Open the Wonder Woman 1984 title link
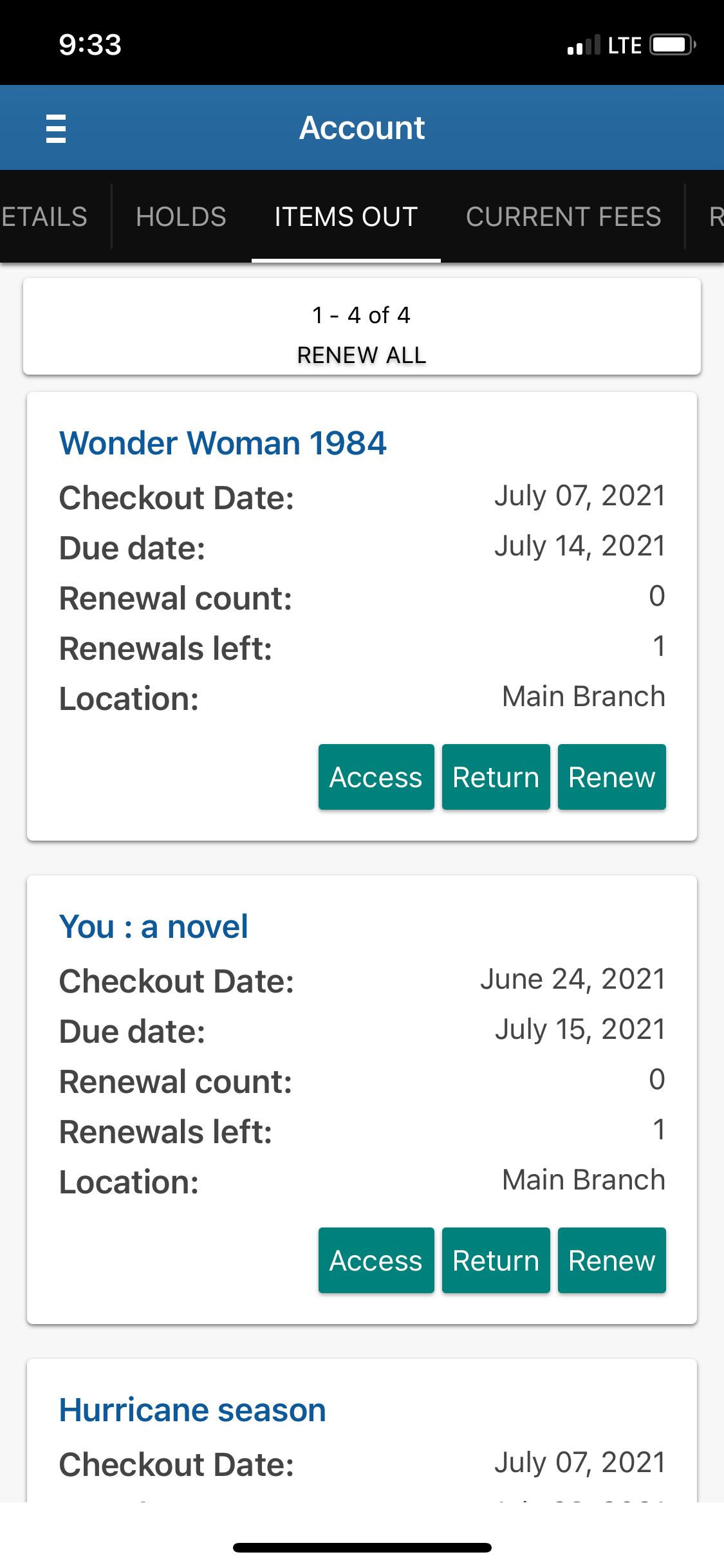 point(223,443)
